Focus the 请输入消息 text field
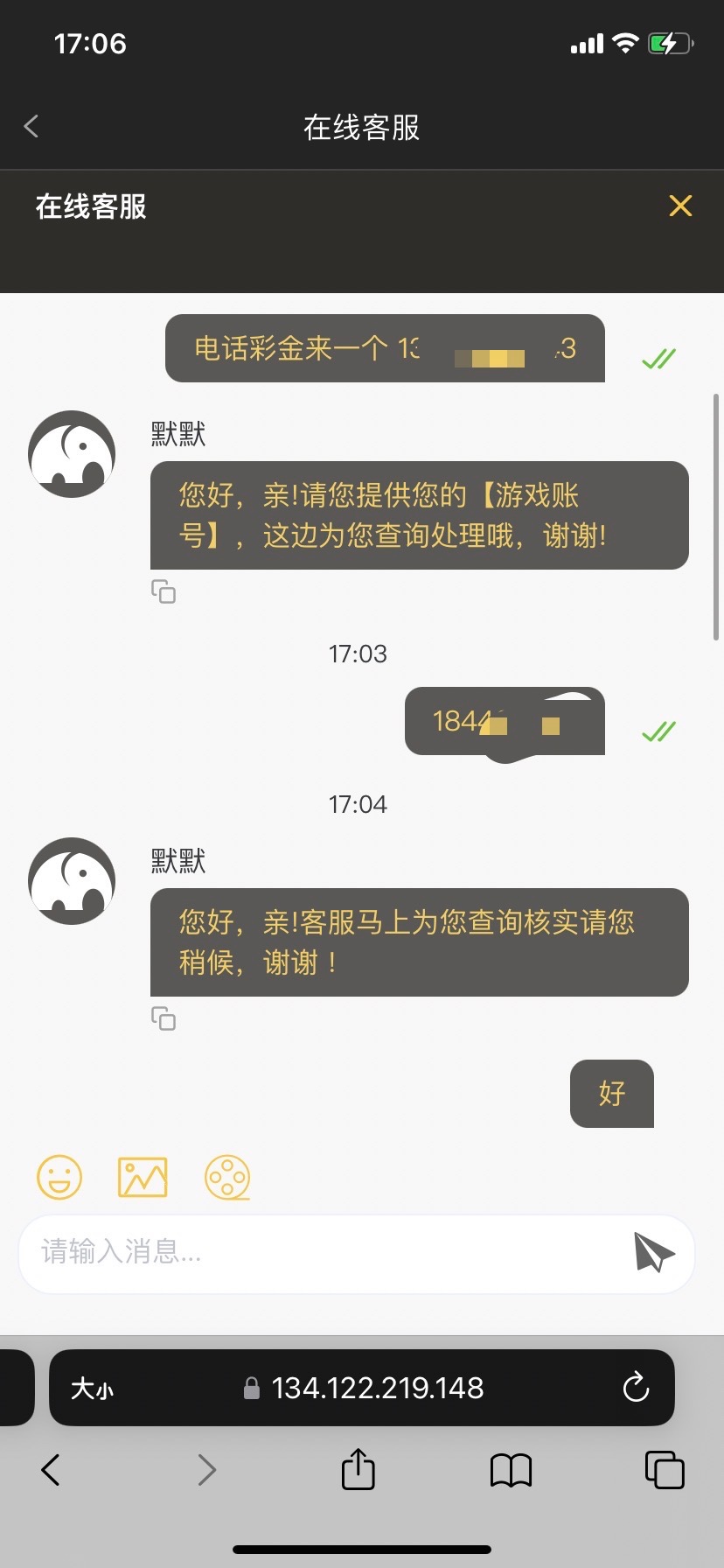 pyautogui.click(x=324, y=1253)
